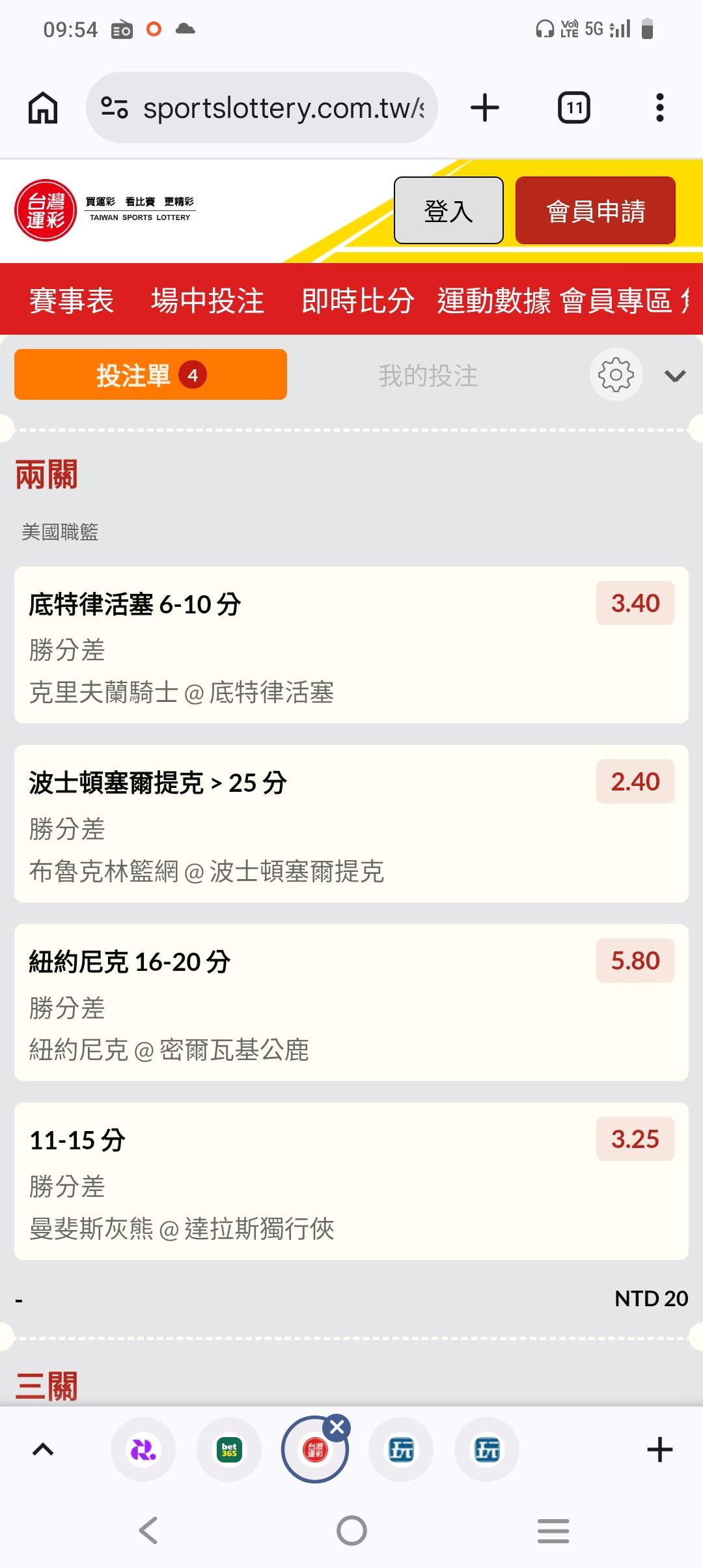Open 場中投注 in-play betting
The width and height of the screenshot is (703, 1568).
[x=208, y=300]
